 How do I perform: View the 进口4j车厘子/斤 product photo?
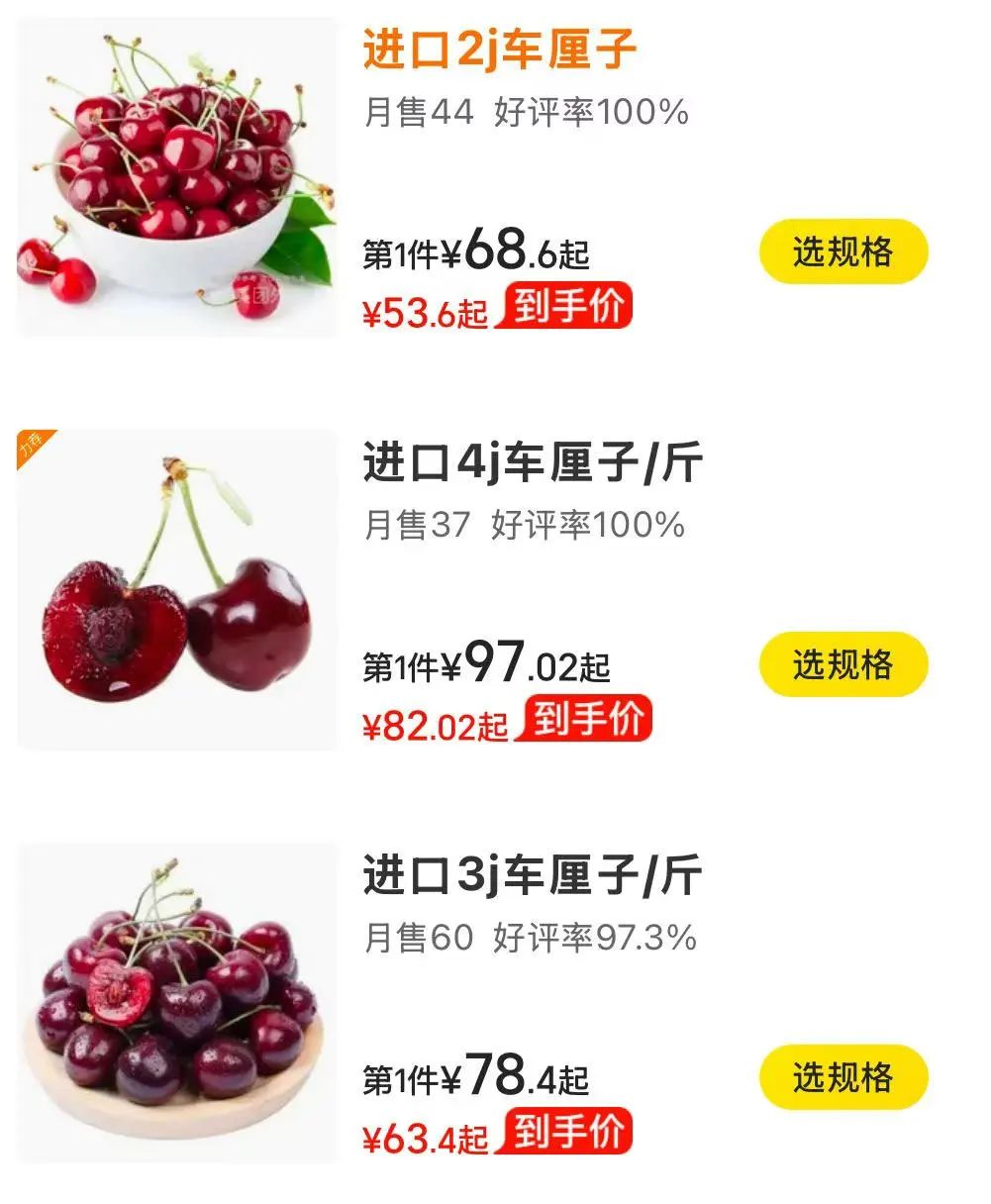pos(177,590)
